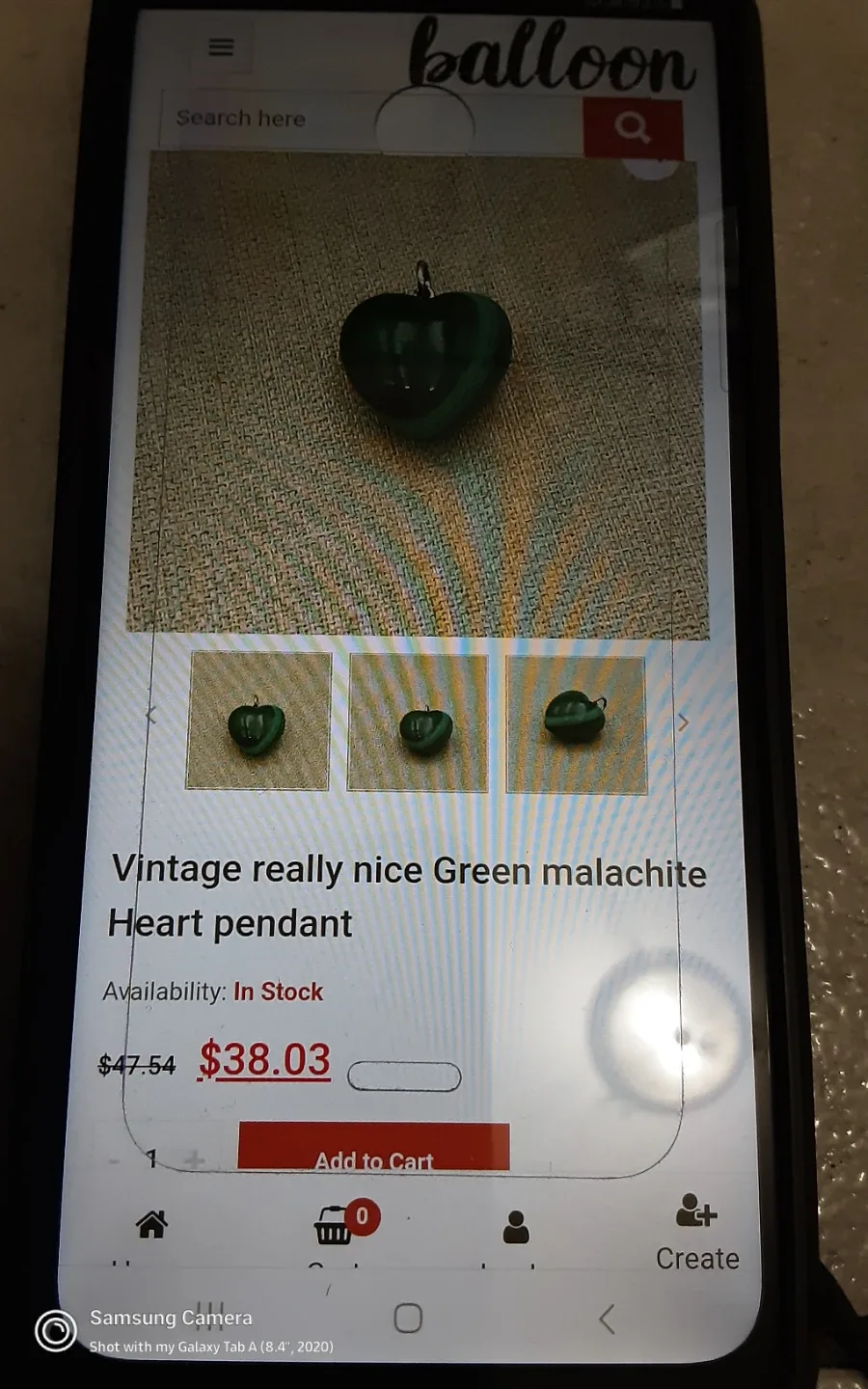Switch to the Create tab
Screen dimensions: 868x1389
click(696, 1235)
